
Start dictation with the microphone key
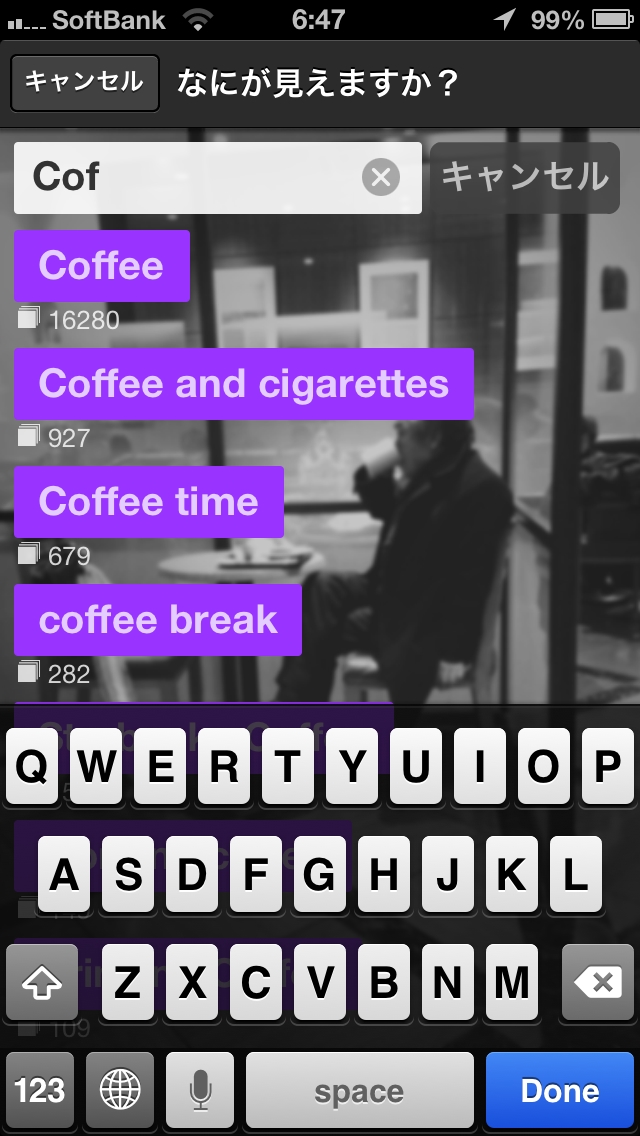[200, 1090]
